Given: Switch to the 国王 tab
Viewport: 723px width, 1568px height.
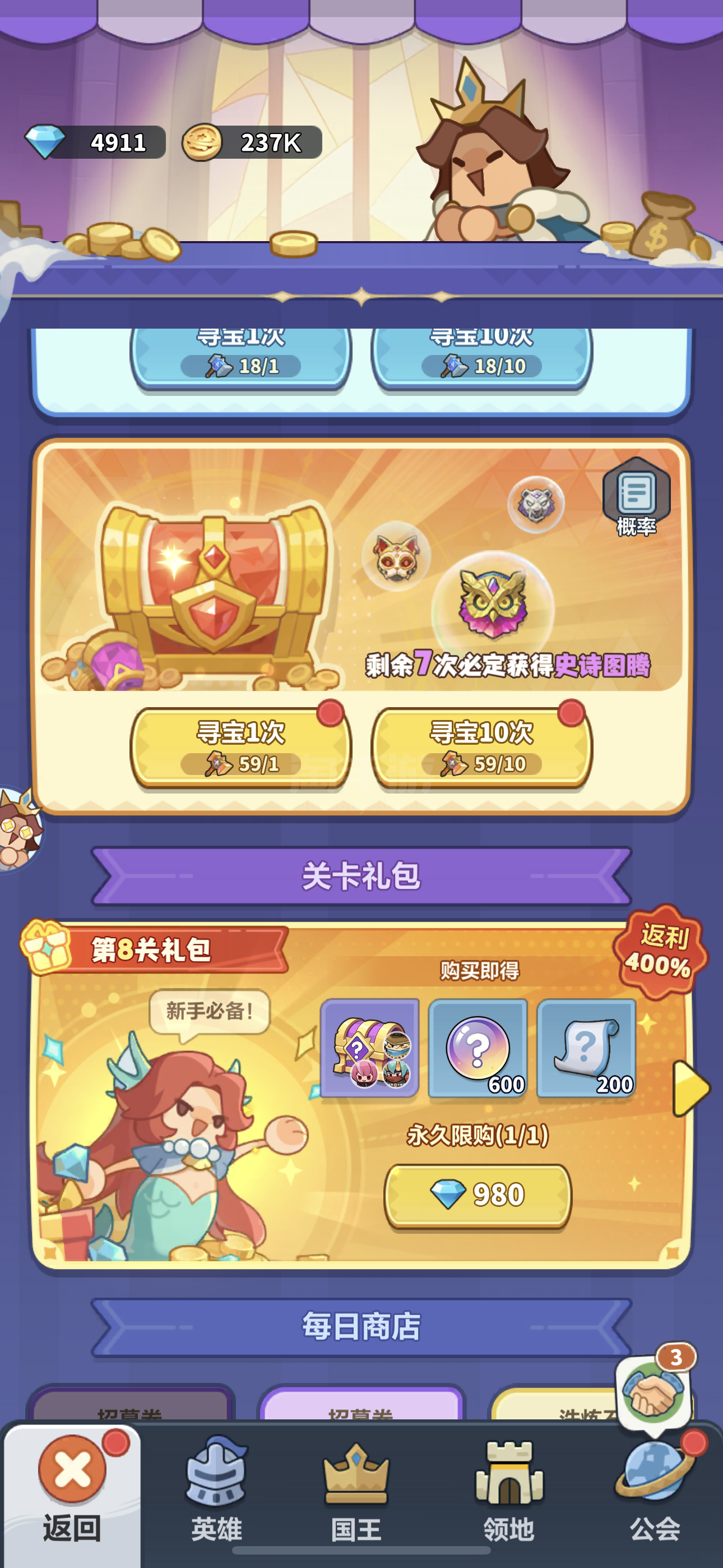Looking at the screenshot, I should tap(356, 1491).
